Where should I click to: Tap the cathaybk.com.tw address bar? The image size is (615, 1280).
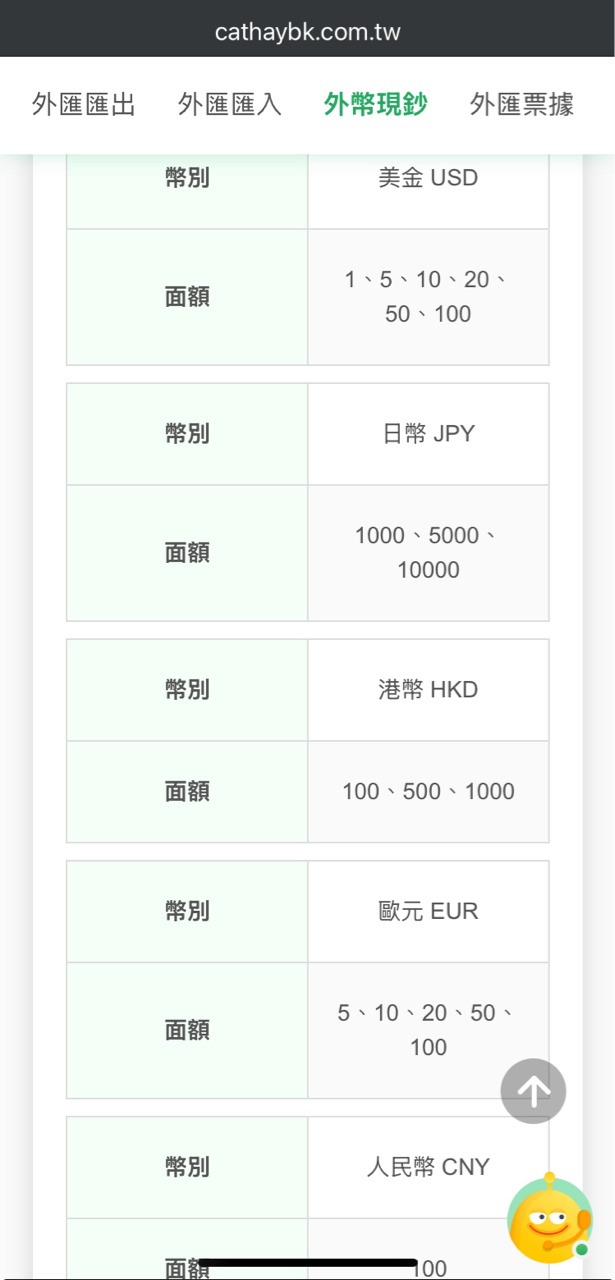tap(307, 32)
